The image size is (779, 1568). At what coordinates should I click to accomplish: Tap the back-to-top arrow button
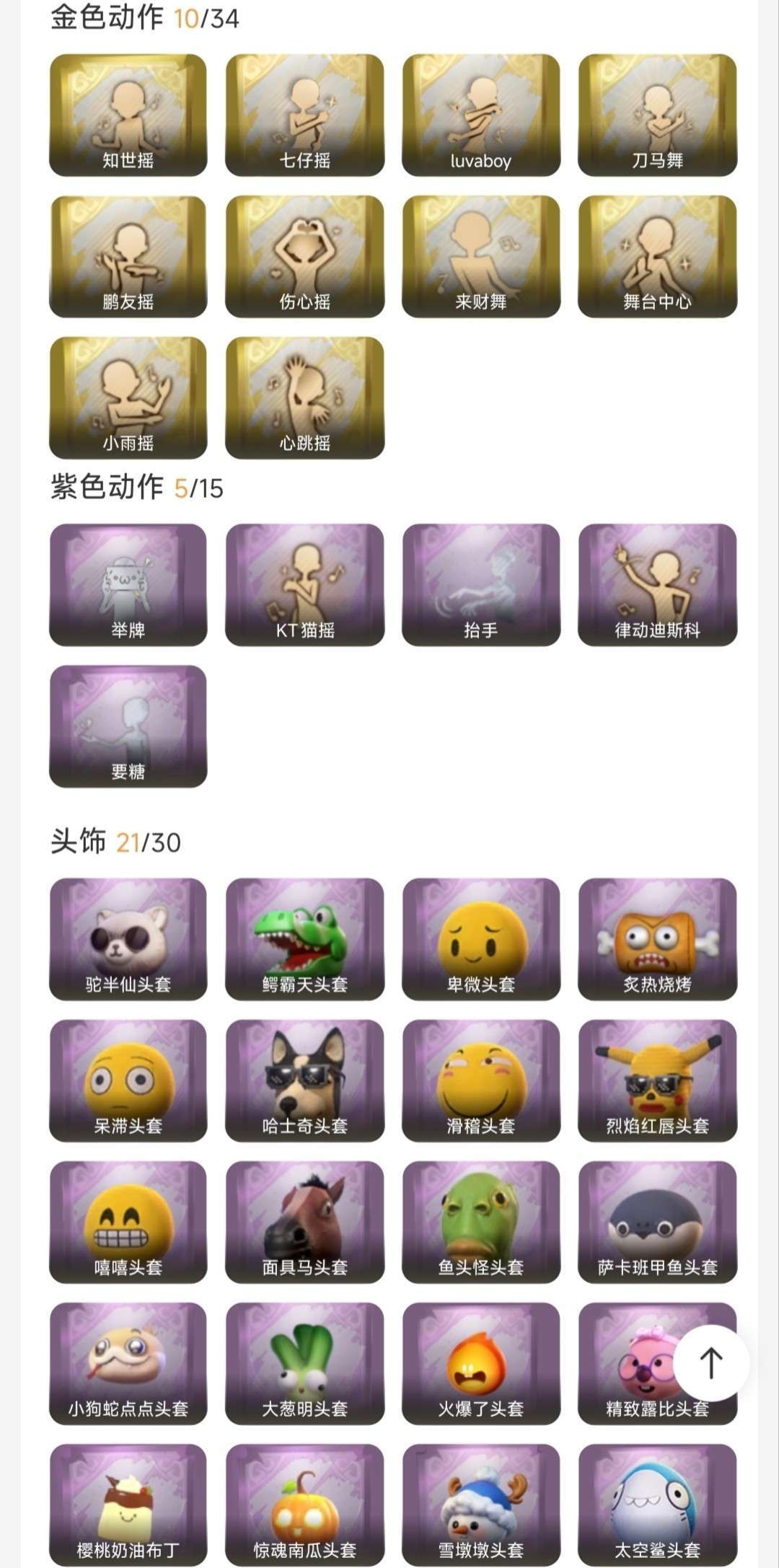(710, 1362)
